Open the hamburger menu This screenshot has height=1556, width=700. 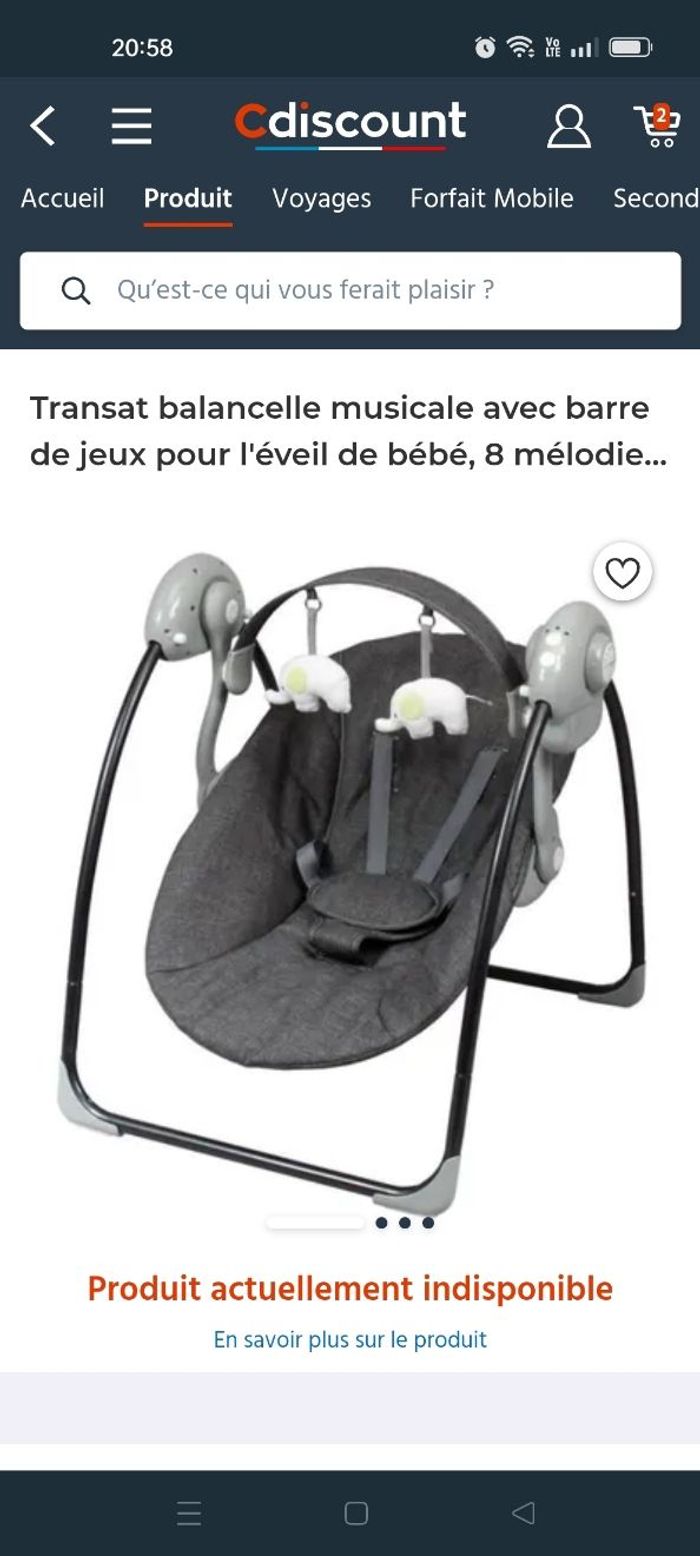click(131, 127)
